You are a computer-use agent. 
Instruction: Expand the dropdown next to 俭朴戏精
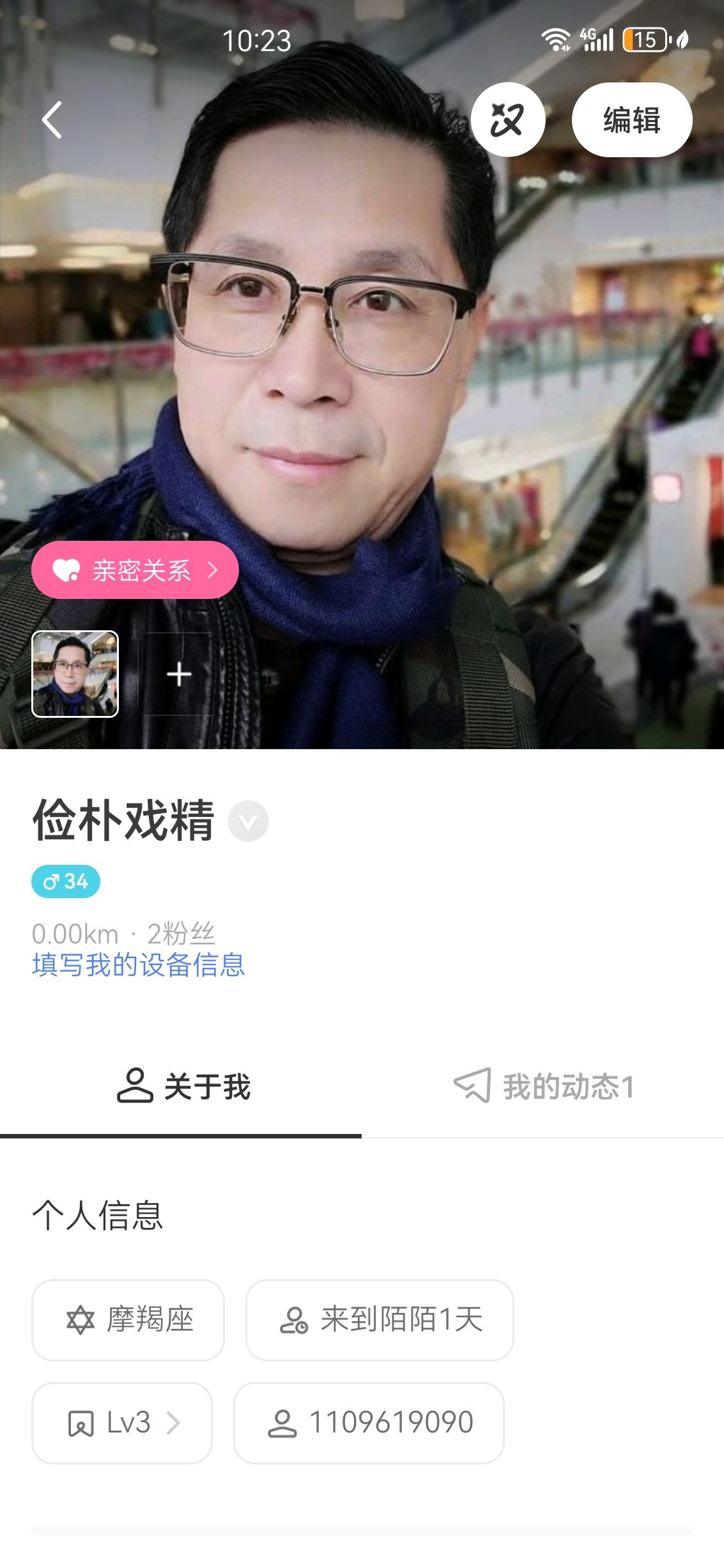[x=249, y=821]
